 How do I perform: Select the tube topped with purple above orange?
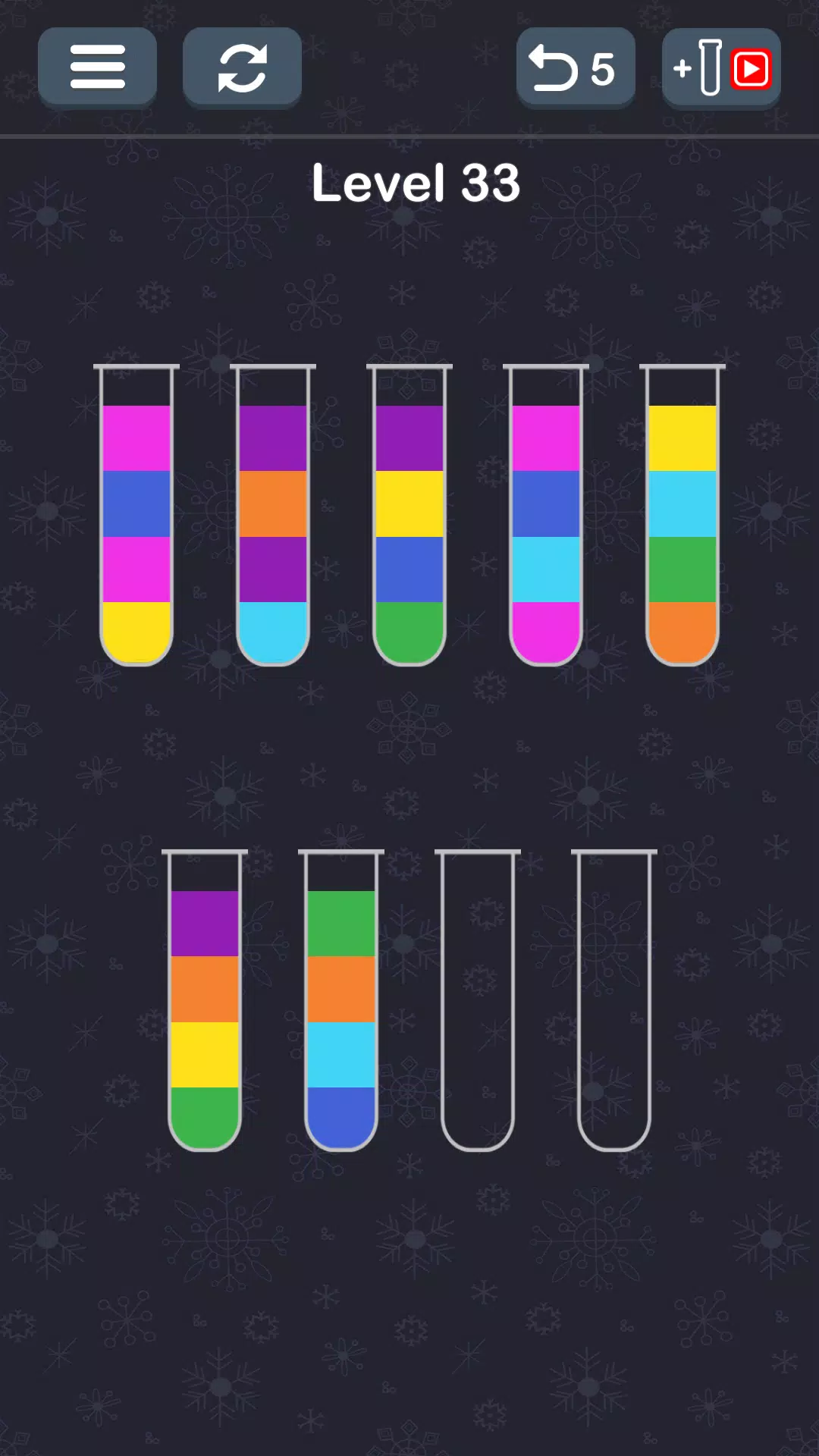(x=275, y=516)
